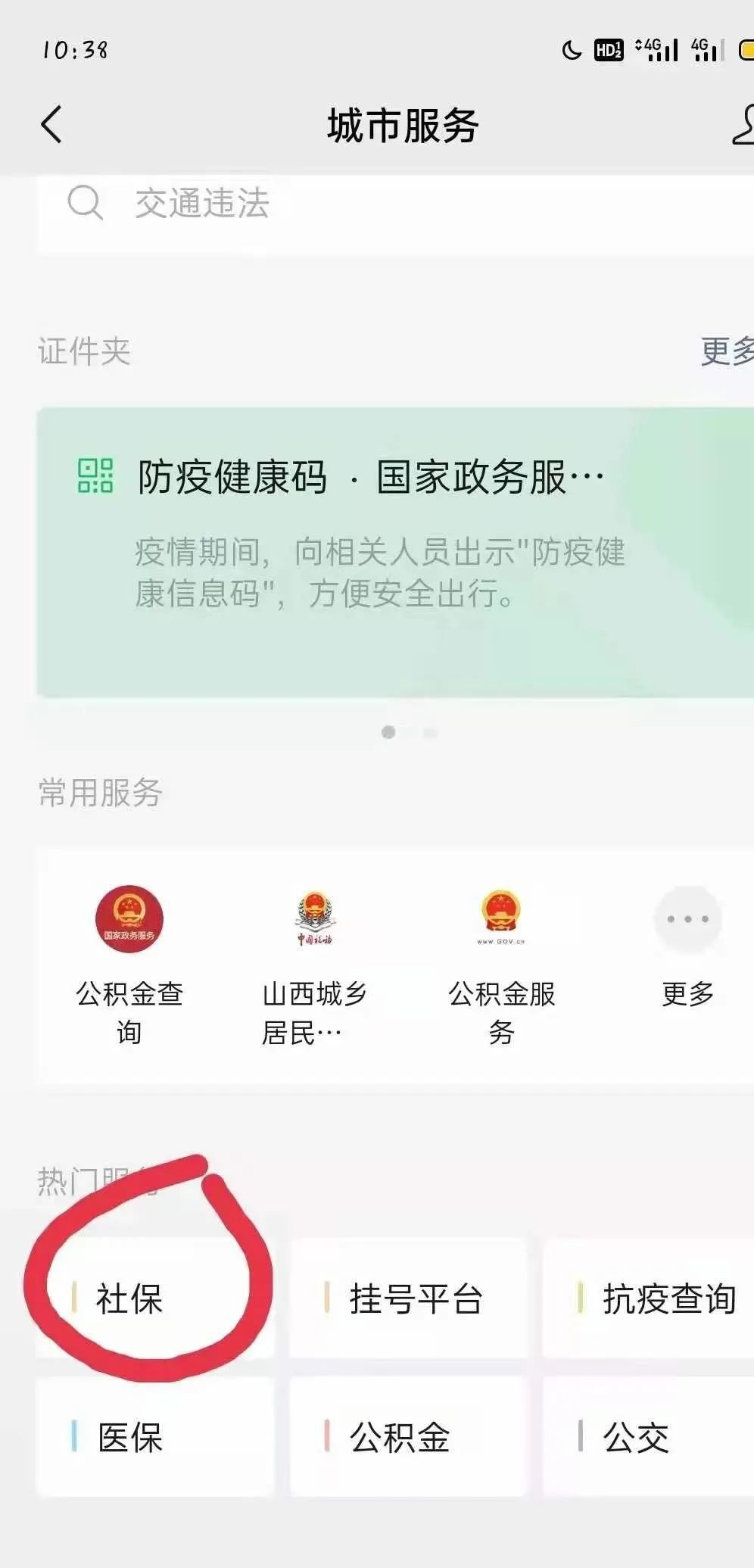Open the 公交 service
Image resolution: width=754 pixels, height=1568 pixels.
coord(651,1436)
